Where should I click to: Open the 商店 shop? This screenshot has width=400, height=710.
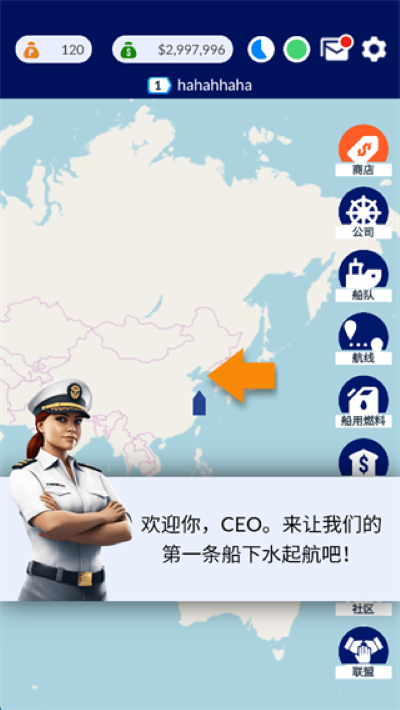[363, 150]
